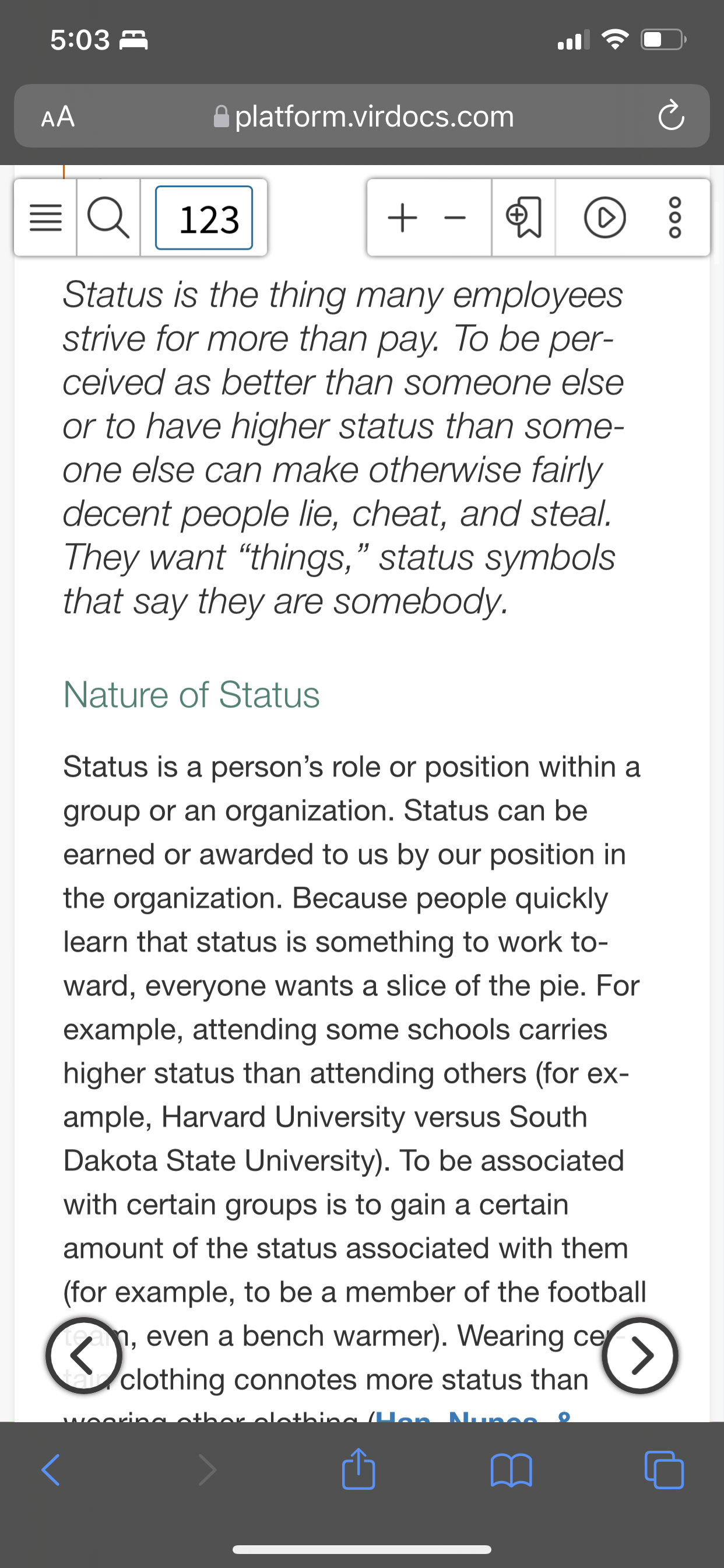Viewport: 724px width, 1568px height.
Task: Go to the previous book page
Action: coord(84,1356)
